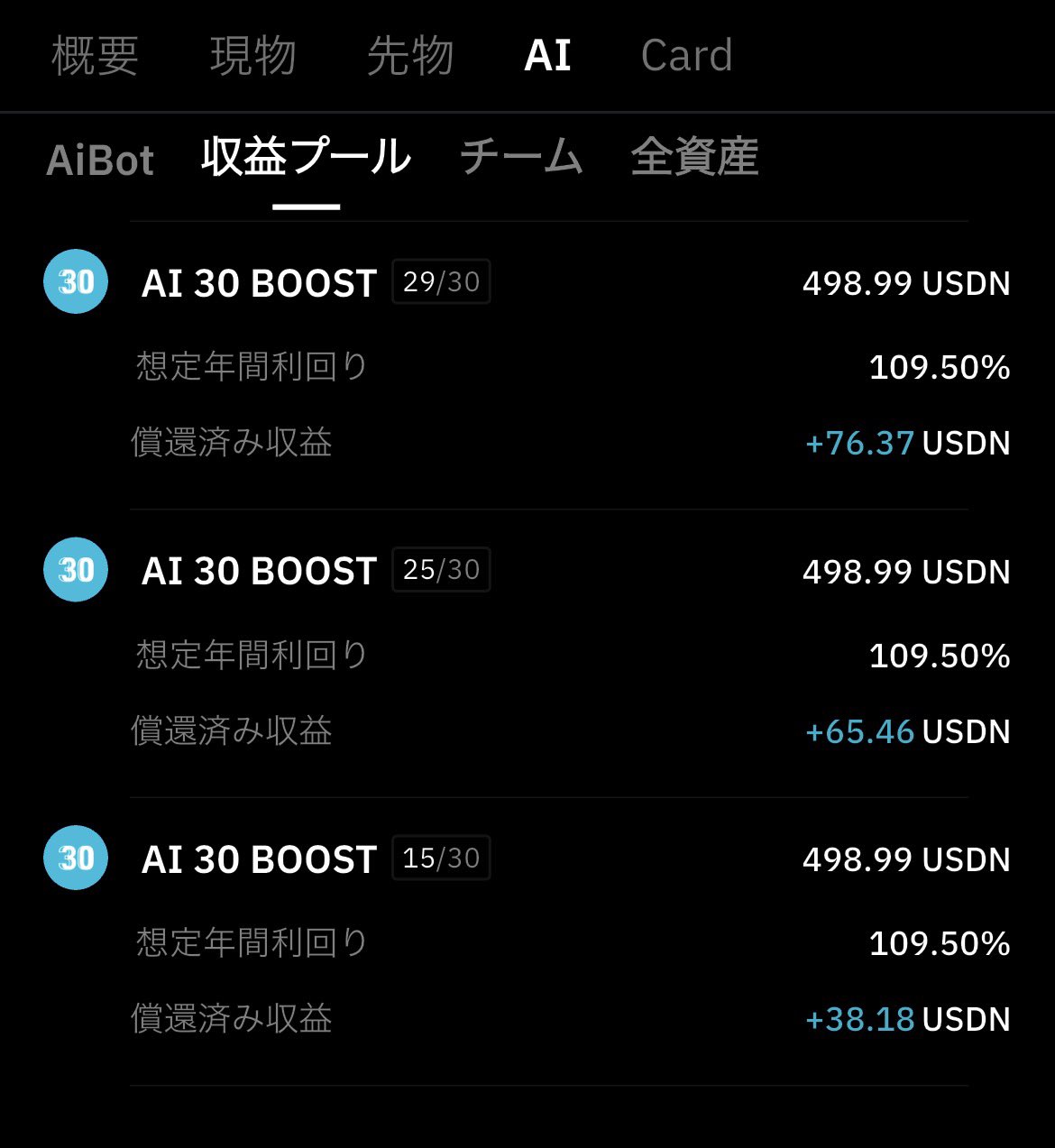The image size is (1055, 1148).
Task: Open the チーム sub-tab
Action: coord(521,158)
